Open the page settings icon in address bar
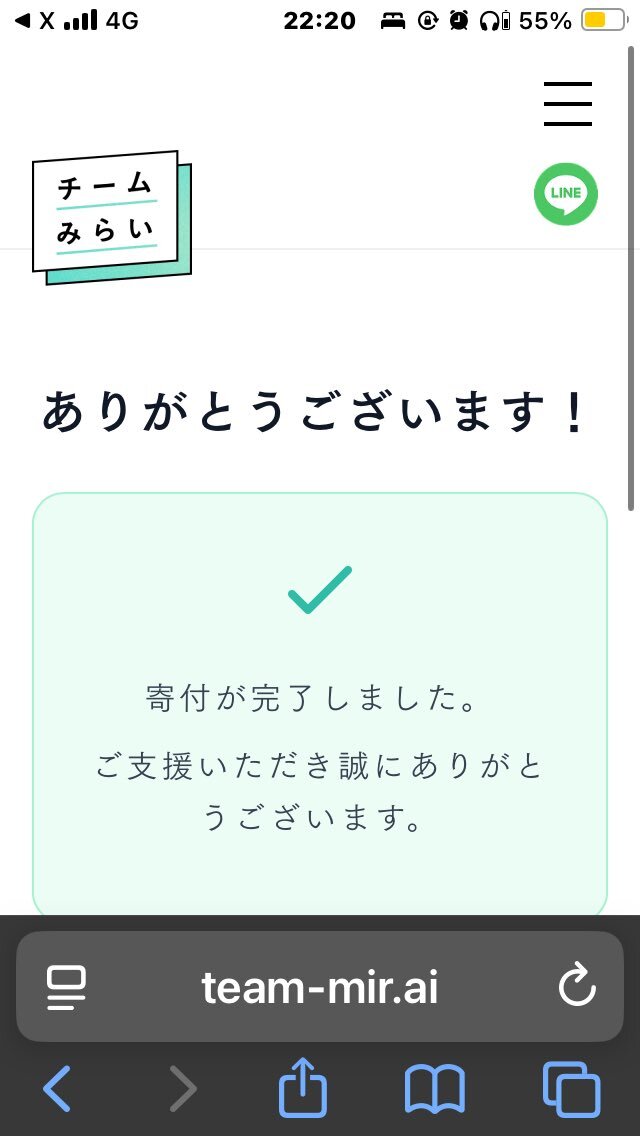640x1136 pixels. (x=66, y=987)
